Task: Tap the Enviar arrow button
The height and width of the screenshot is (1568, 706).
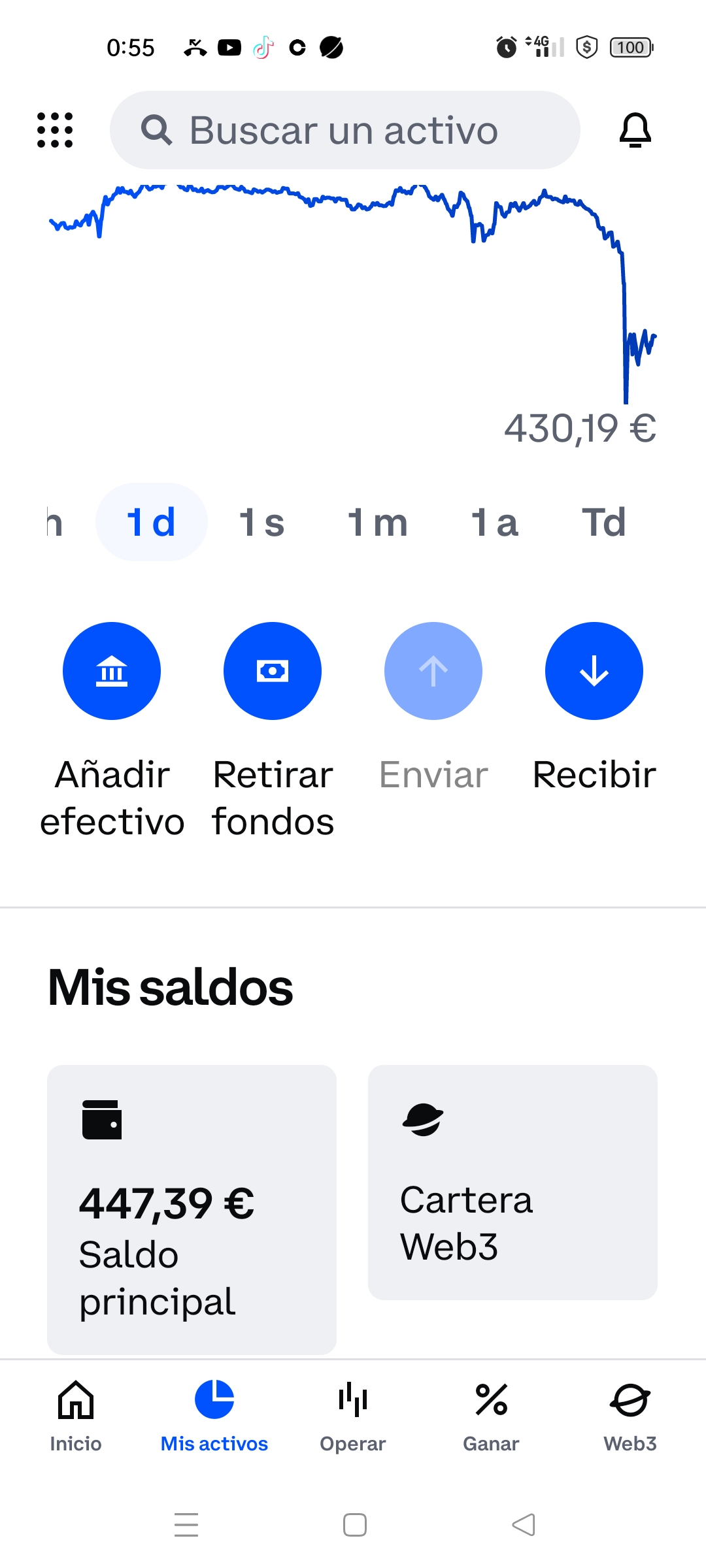Action: pyautogui.click(x=433, y=671)
